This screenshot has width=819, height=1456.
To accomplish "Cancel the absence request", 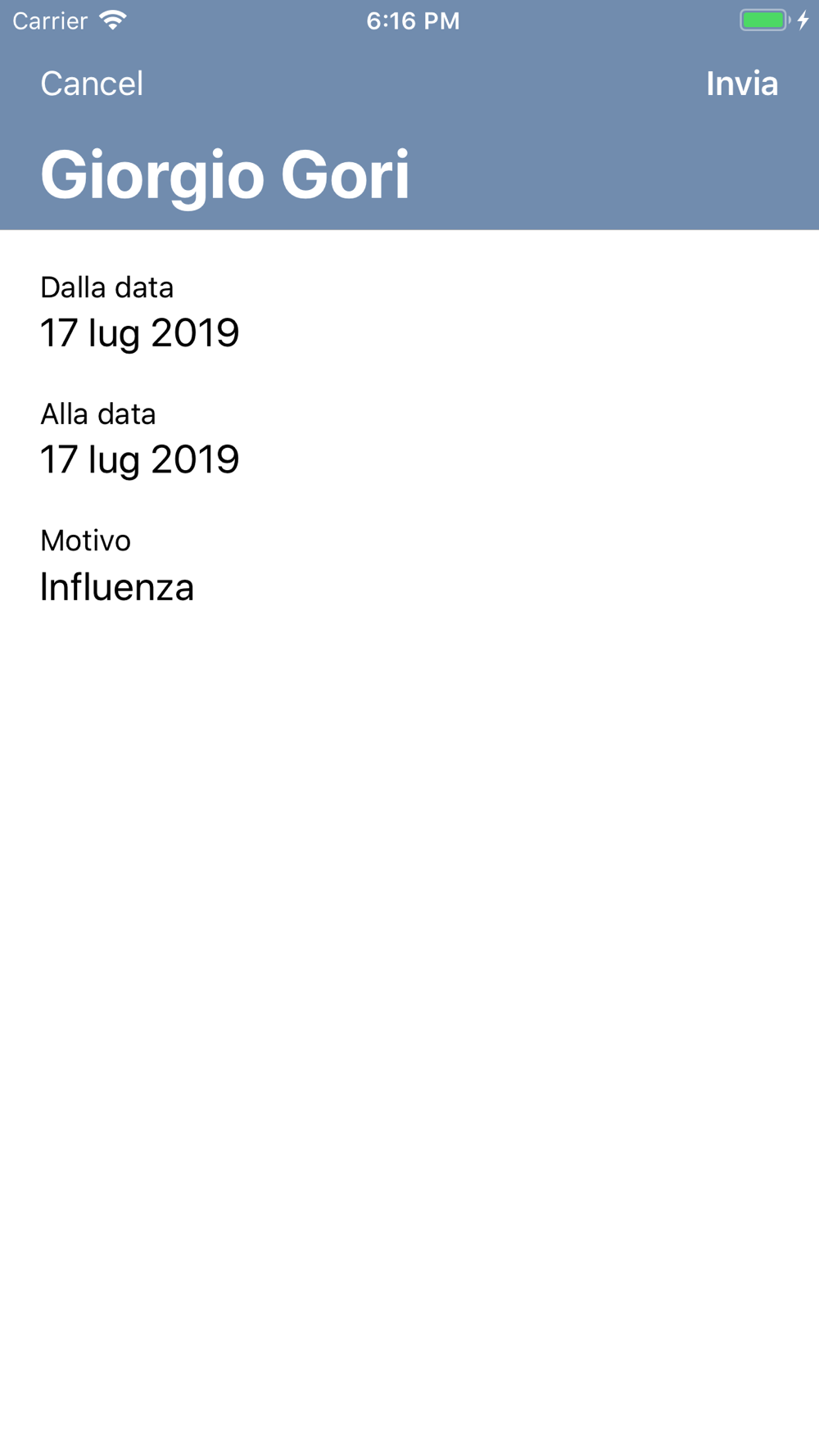I will point(92,84).
